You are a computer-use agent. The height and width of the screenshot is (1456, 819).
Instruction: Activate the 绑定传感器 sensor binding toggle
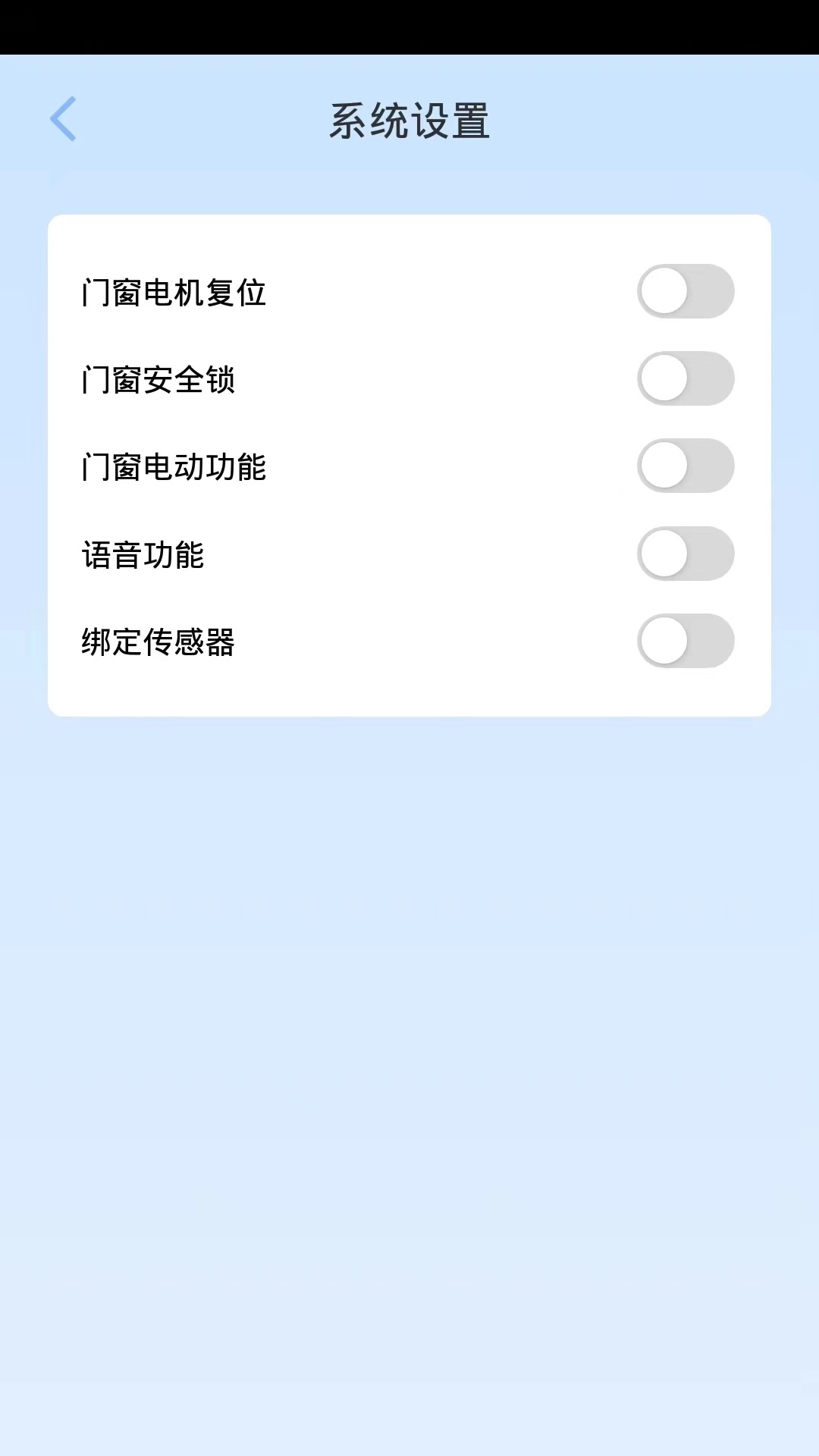(x=685, y=641)
